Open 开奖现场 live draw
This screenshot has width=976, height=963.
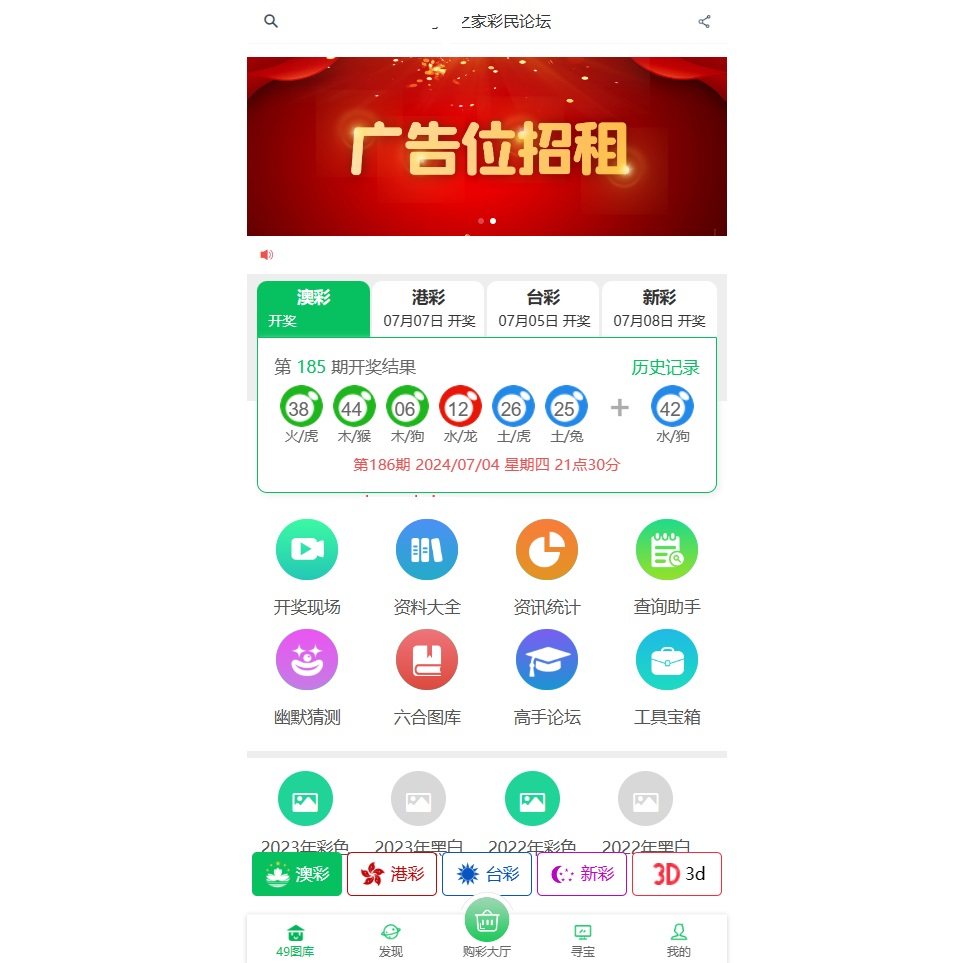point(307,566)
